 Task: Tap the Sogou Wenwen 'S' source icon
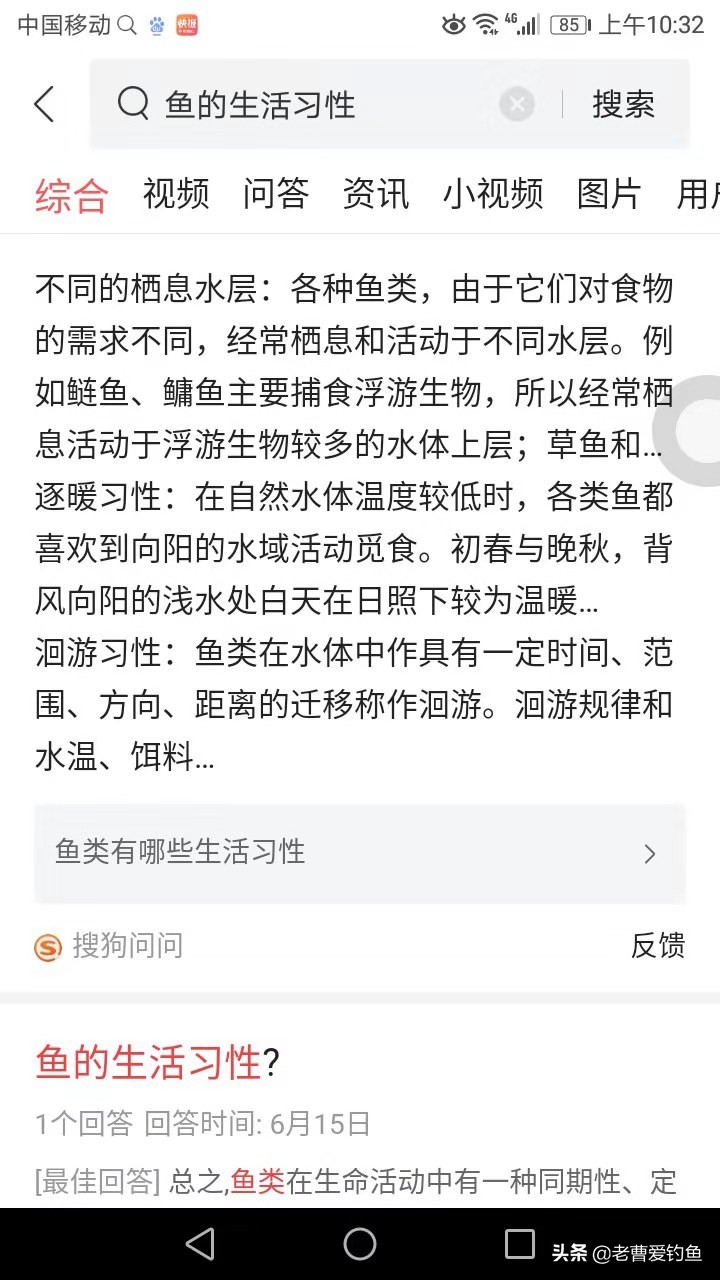pos(48,946)
